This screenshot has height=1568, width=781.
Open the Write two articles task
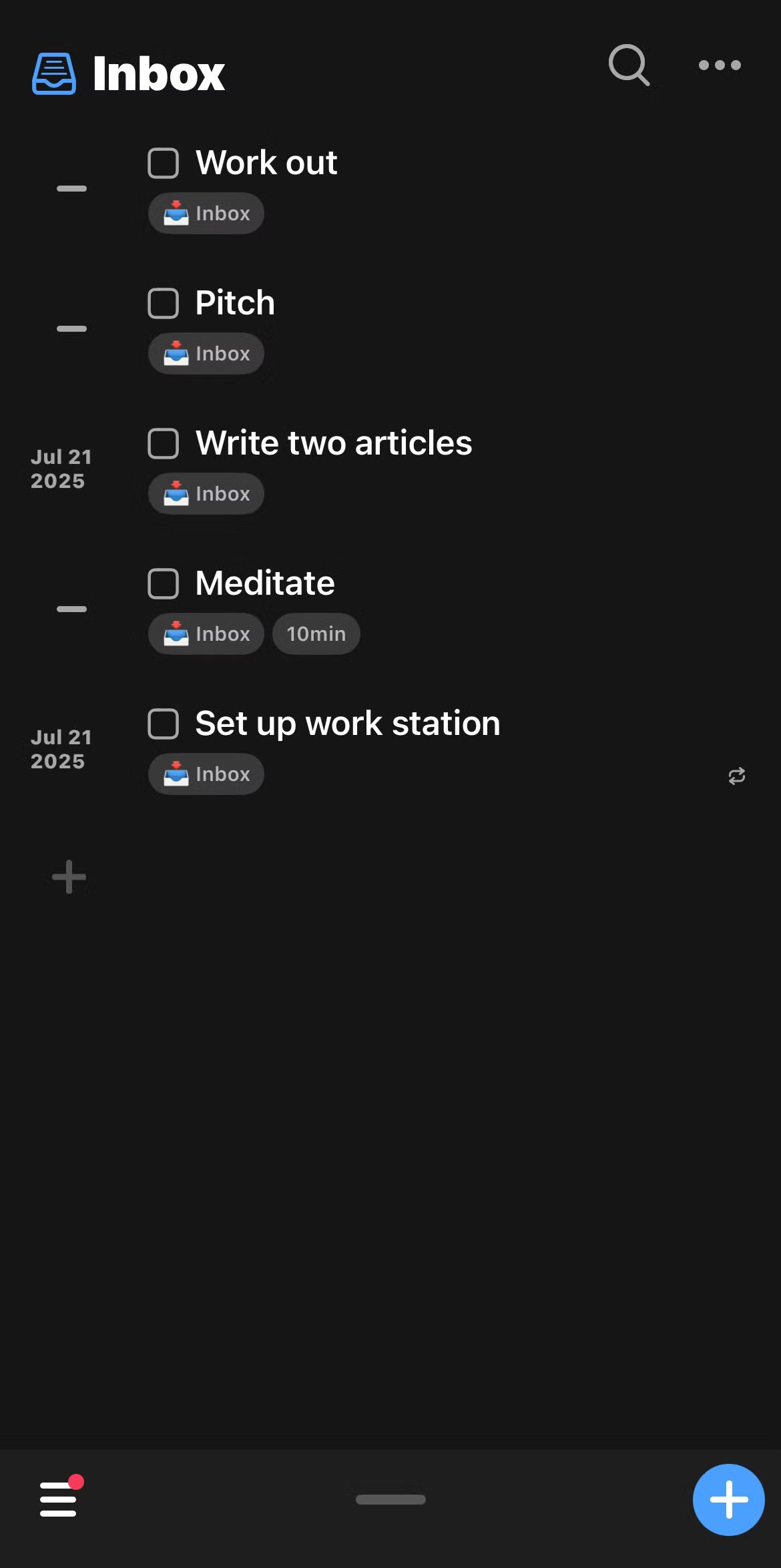(334, 443)
